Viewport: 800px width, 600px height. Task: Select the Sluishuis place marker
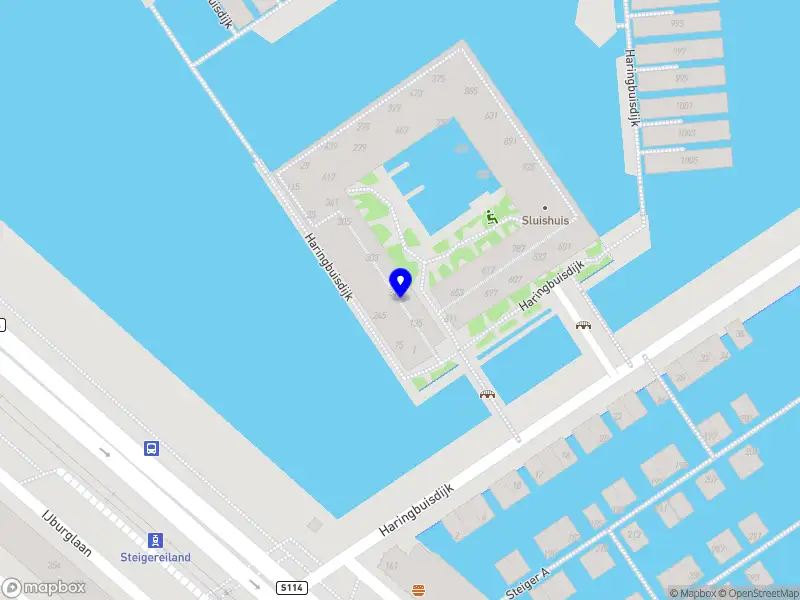coord(545,208)
